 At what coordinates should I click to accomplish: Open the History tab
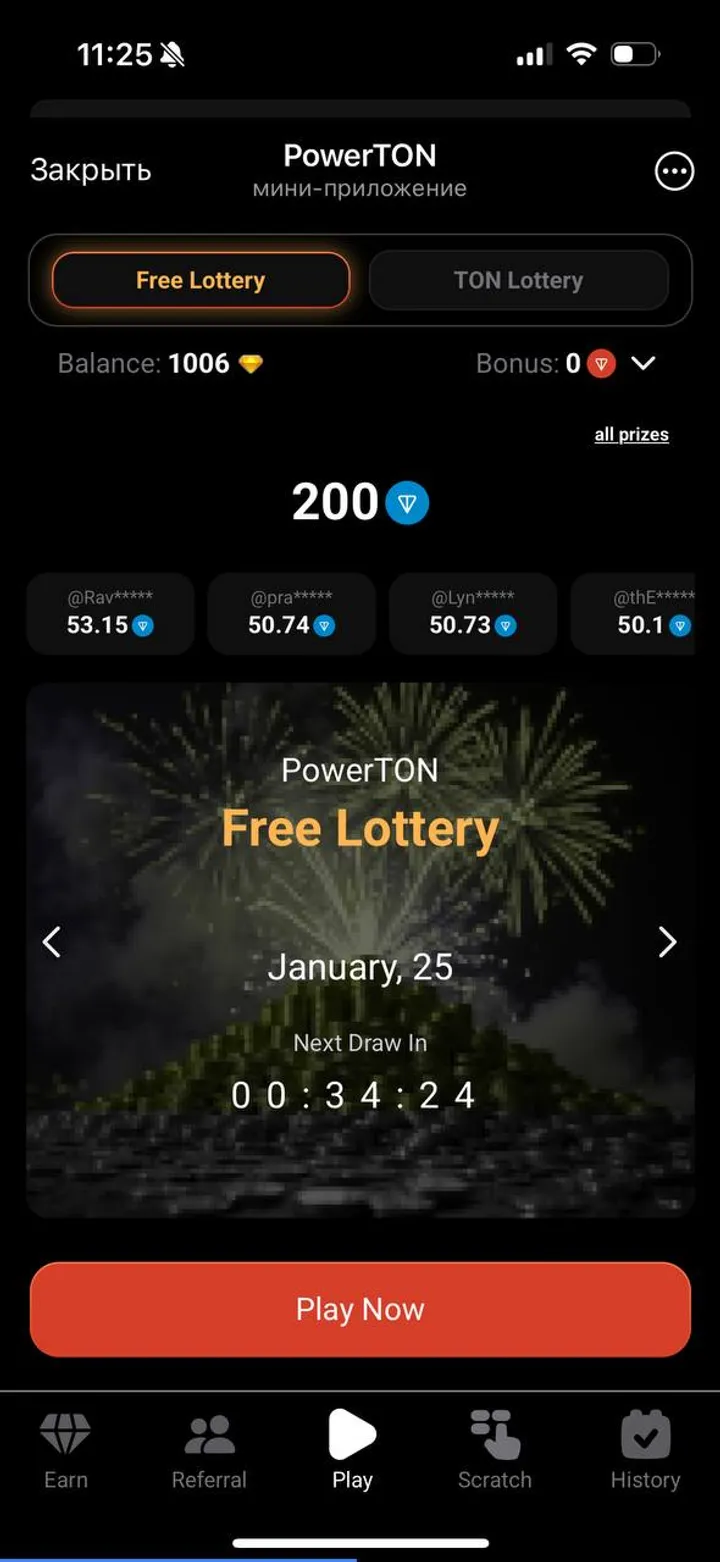click(645, 1451)
